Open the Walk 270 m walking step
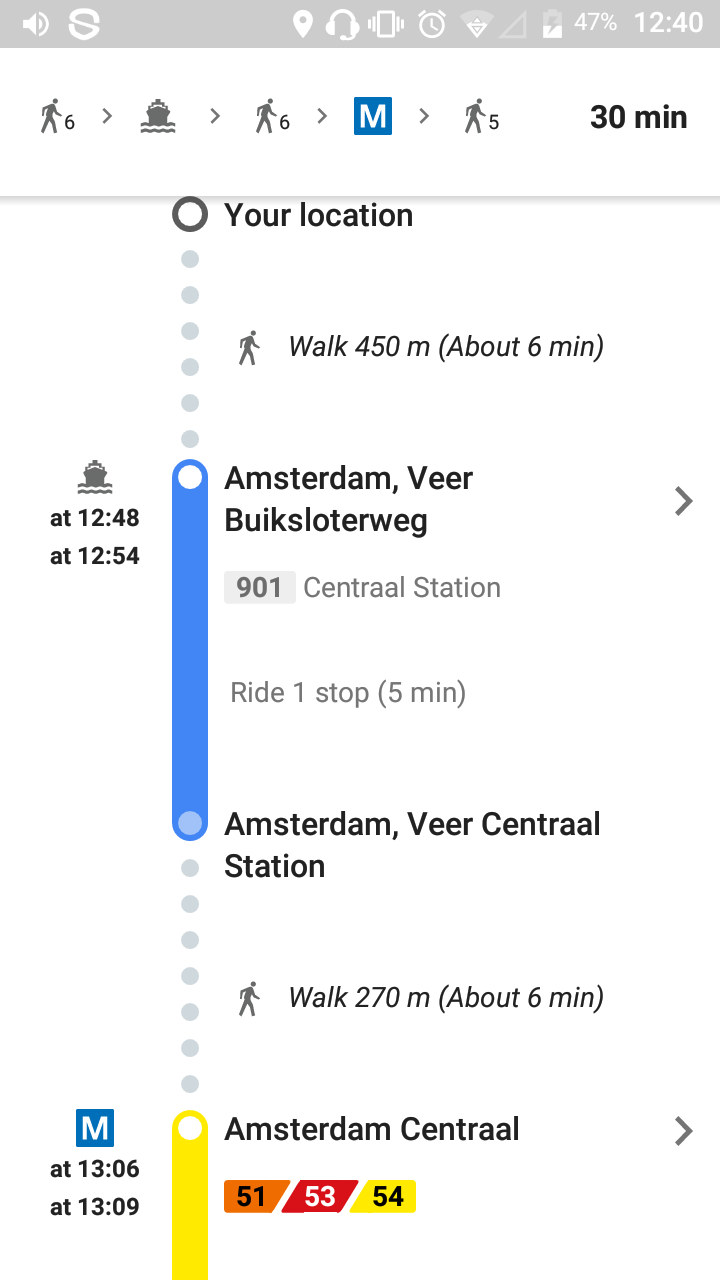The image size is (720, 1280). tap(445, 997)
